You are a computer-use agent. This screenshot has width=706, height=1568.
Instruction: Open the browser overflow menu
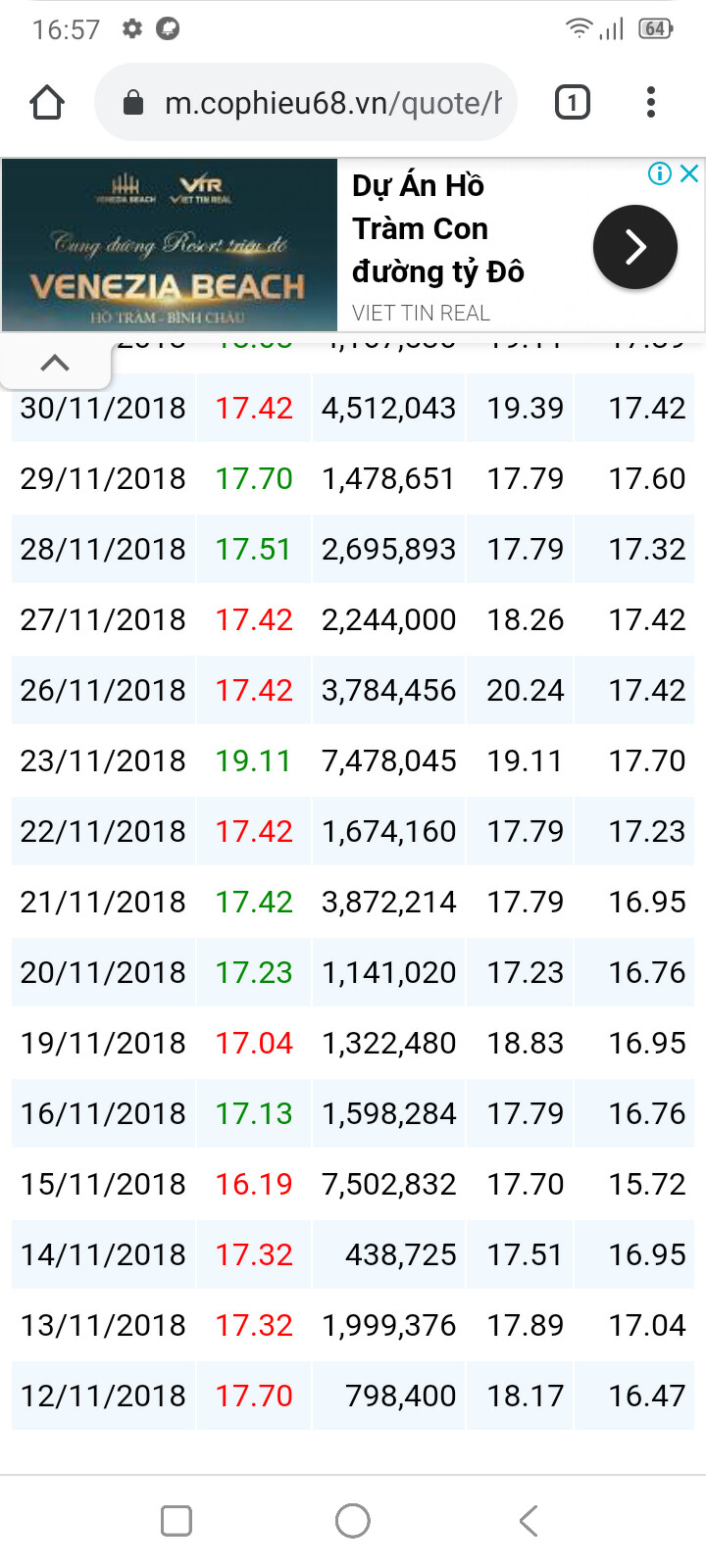[x=651, y=102]
